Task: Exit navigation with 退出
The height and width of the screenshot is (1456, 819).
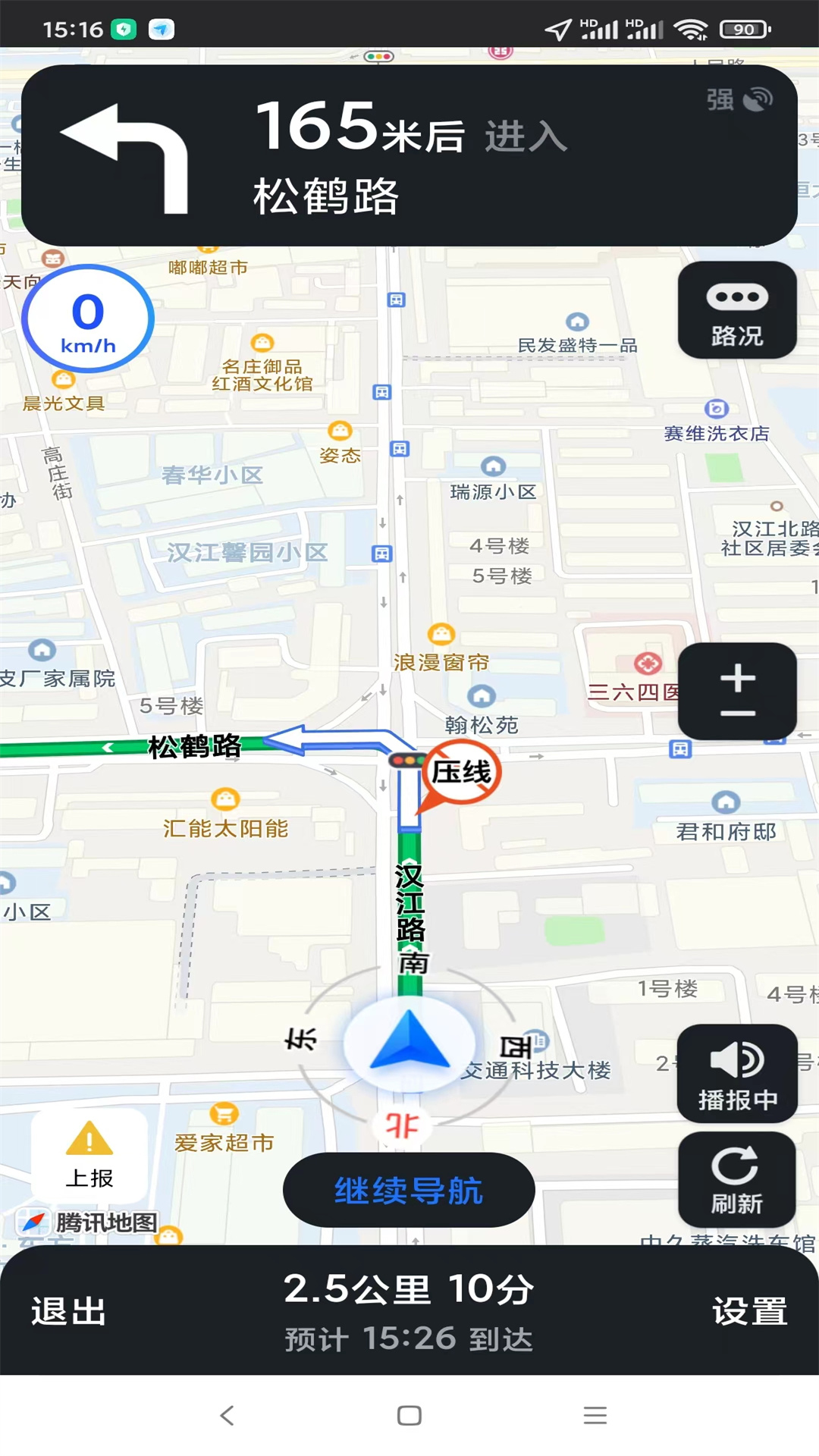Action: pos(67,1311)
